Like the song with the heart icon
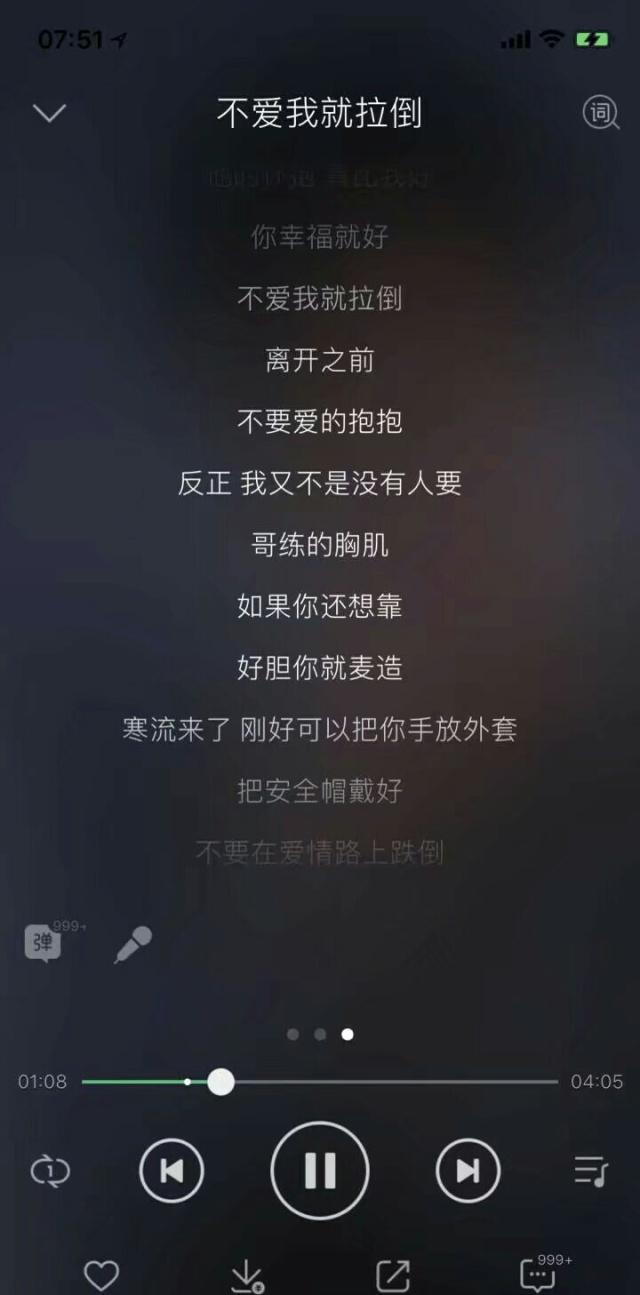640x1295 pixels. pos(101,1274)
